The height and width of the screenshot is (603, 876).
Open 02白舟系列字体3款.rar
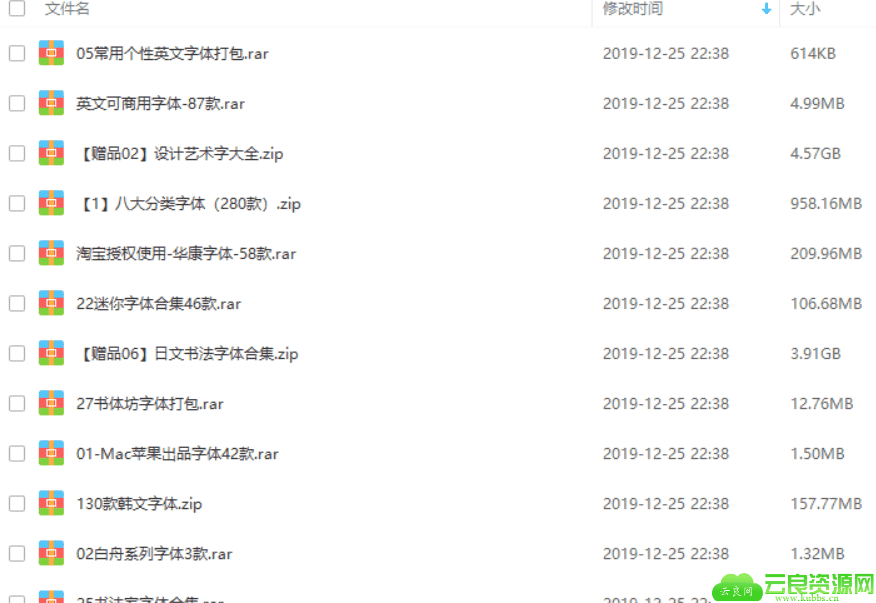click(x=154, y=554)
